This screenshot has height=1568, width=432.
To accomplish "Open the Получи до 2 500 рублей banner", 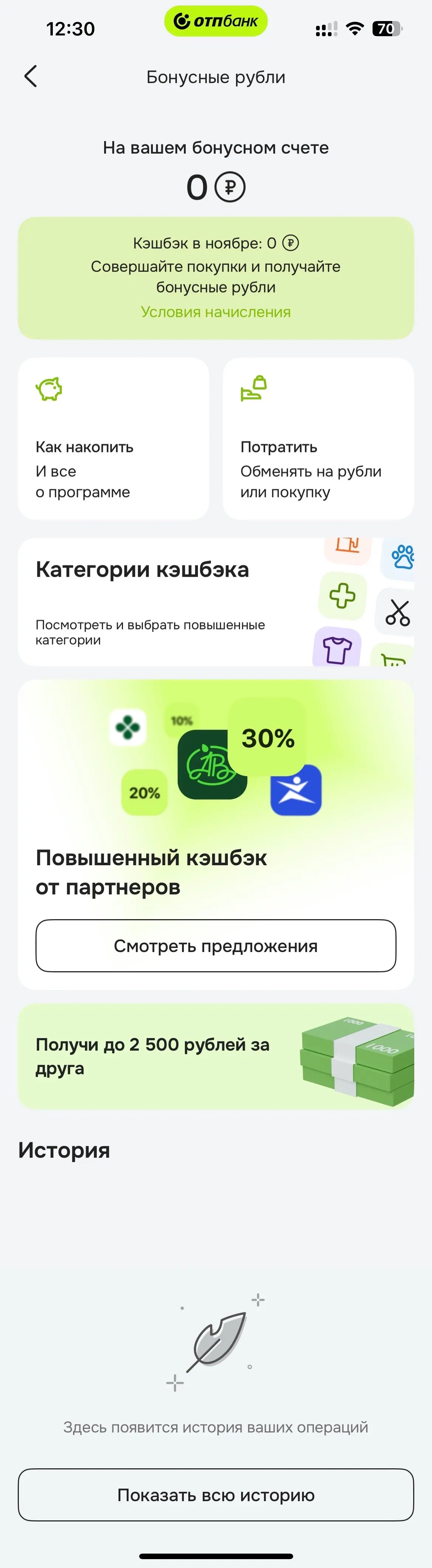I will [215, 1056].
